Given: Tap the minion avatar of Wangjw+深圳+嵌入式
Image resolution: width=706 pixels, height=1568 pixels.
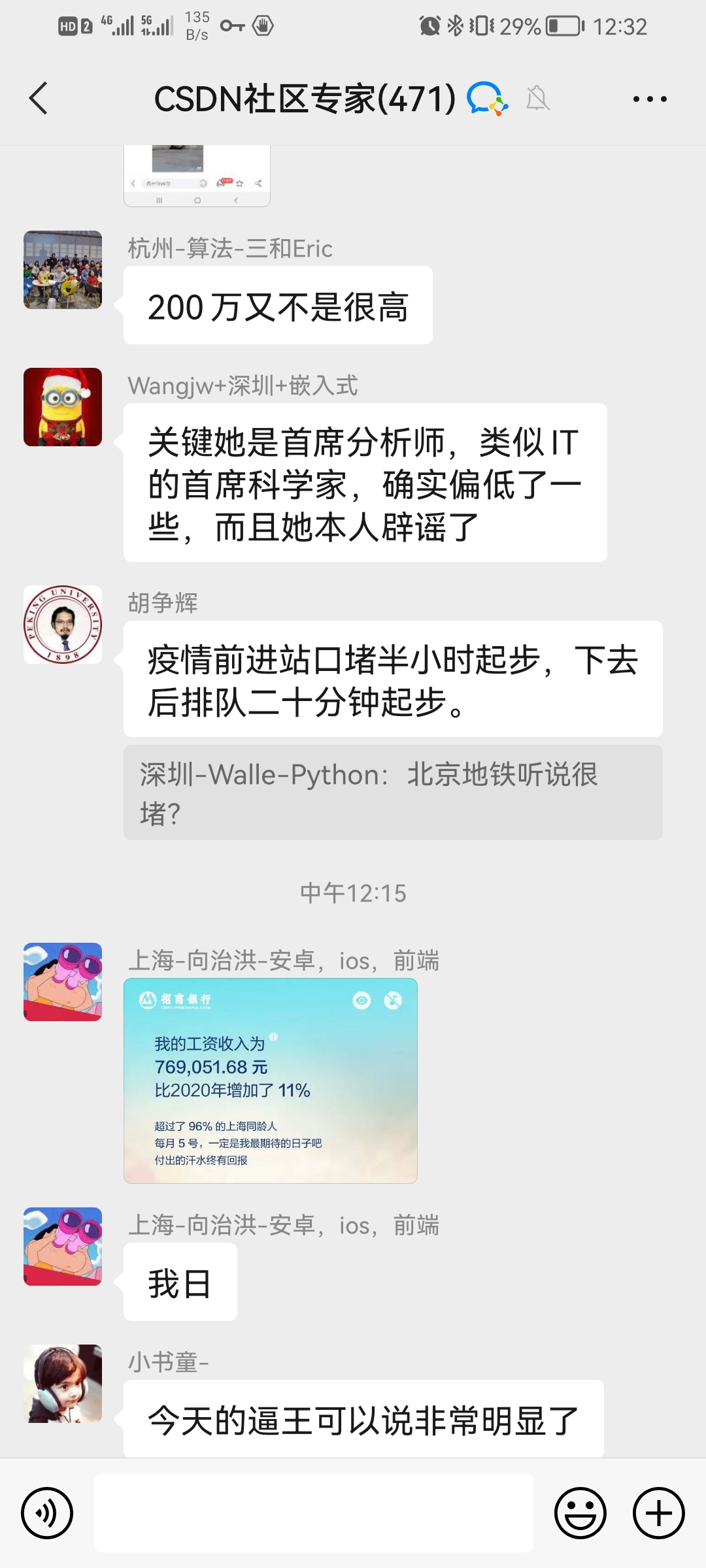Looking at the screenshot, I should [x=63, y=407].
